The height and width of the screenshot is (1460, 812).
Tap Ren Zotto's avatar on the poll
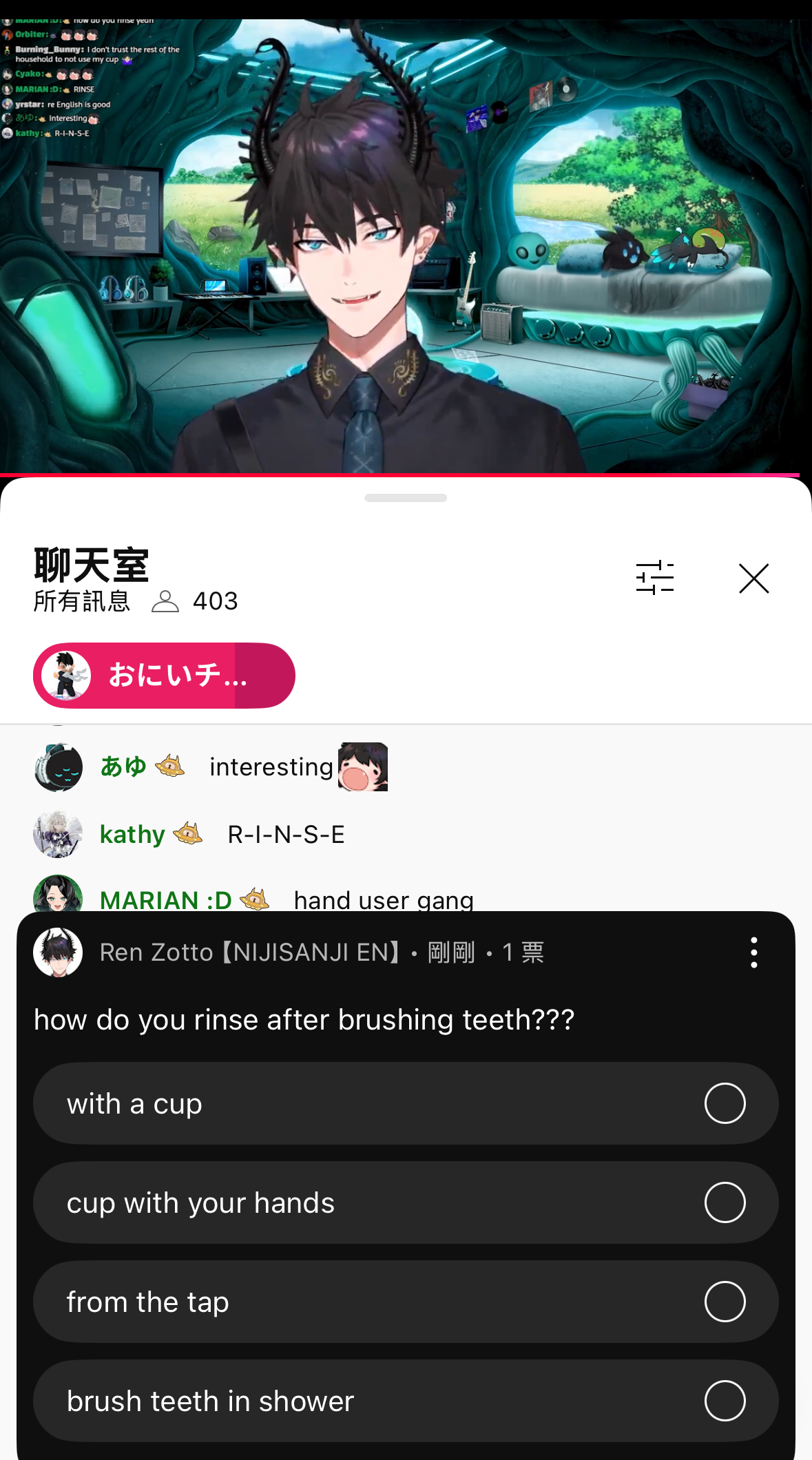point(58,952)
